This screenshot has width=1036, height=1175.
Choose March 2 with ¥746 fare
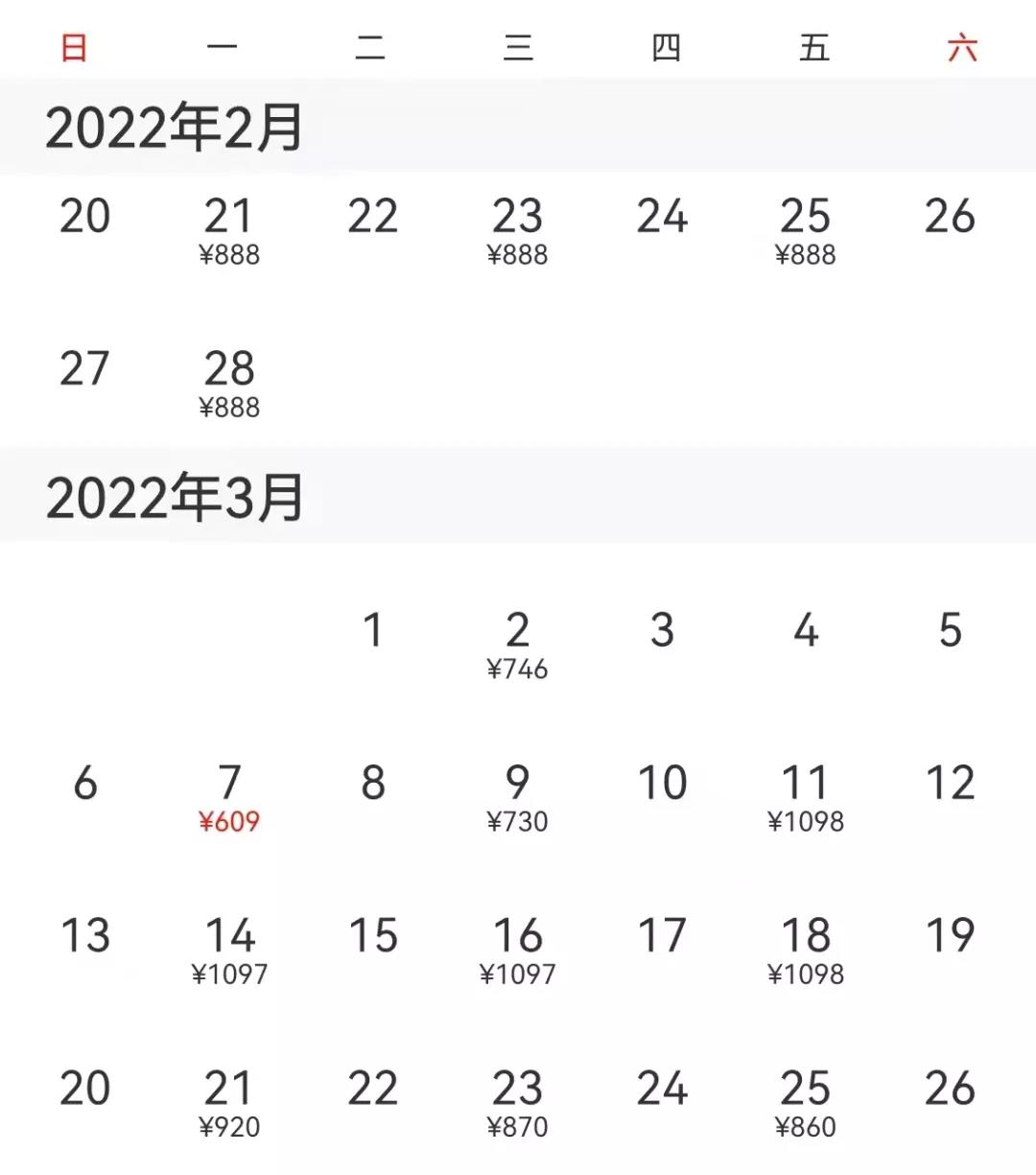click(x=517, y=645)
